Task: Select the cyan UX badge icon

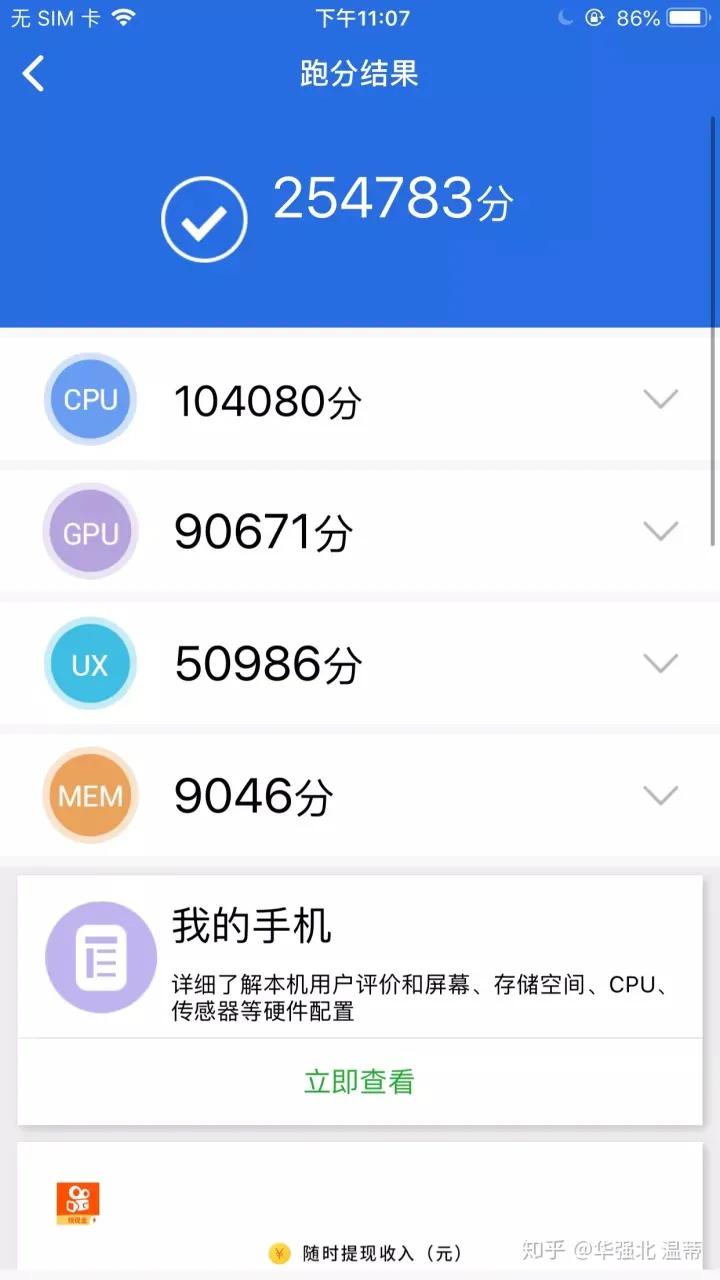Action: coord(89,663)
